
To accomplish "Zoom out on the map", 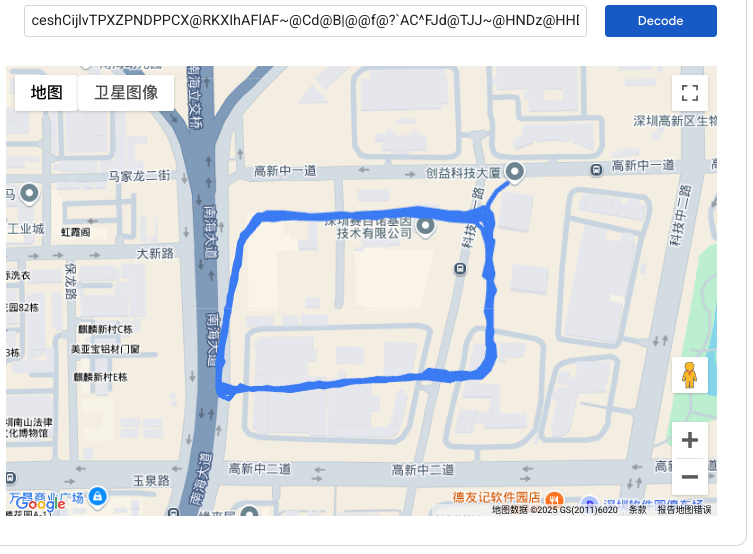I will pos(689,476).
